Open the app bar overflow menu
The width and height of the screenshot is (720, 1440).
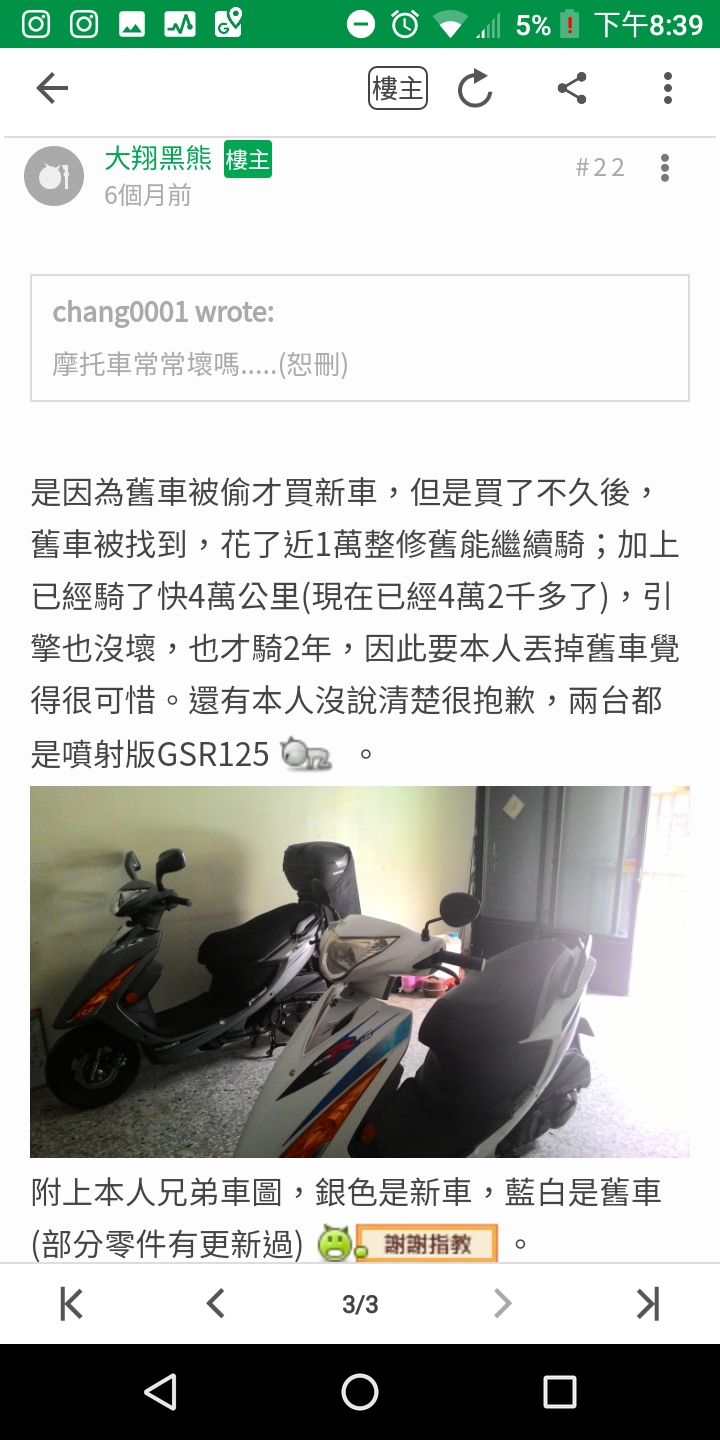tap(667, 89)
